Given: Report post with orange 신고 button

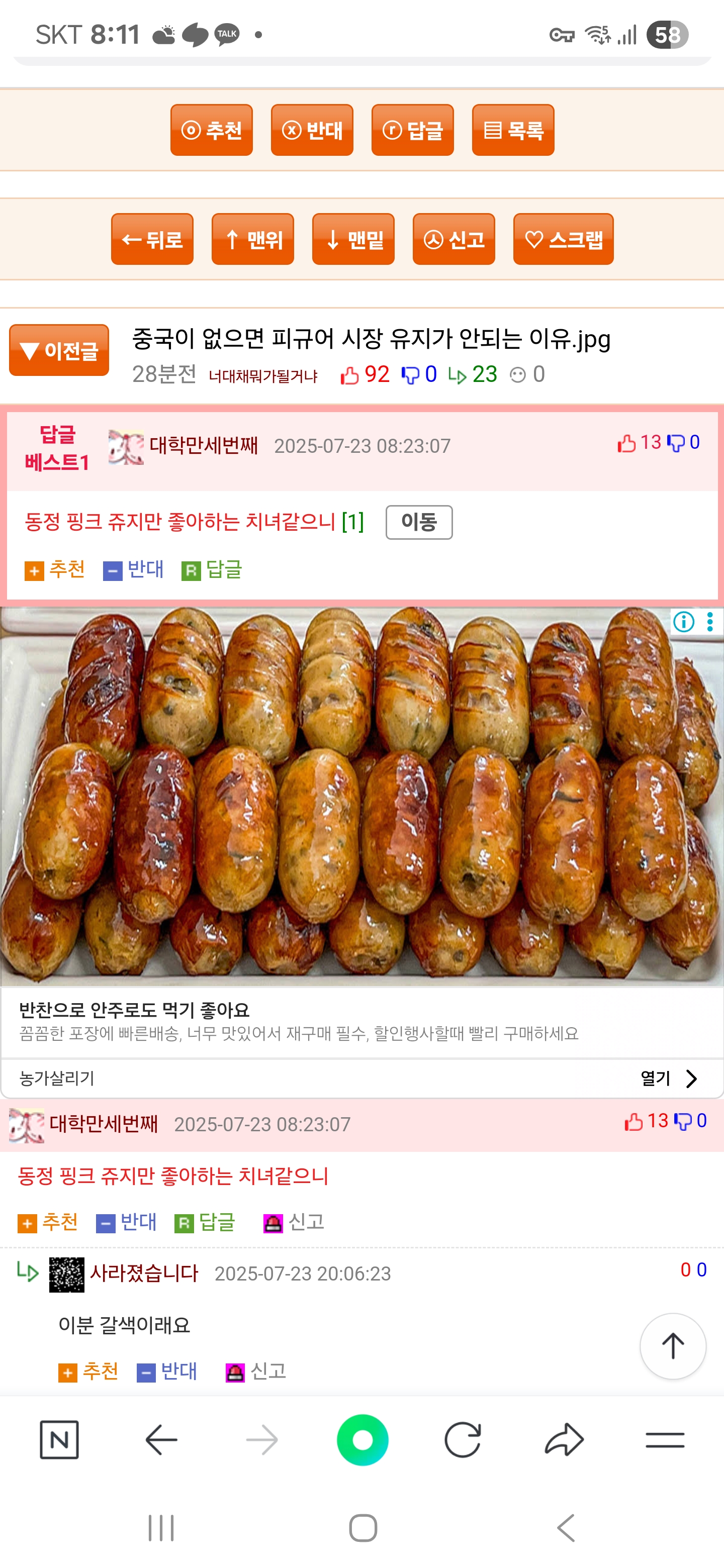Looking at the screenshot, I should coord(454,239).
